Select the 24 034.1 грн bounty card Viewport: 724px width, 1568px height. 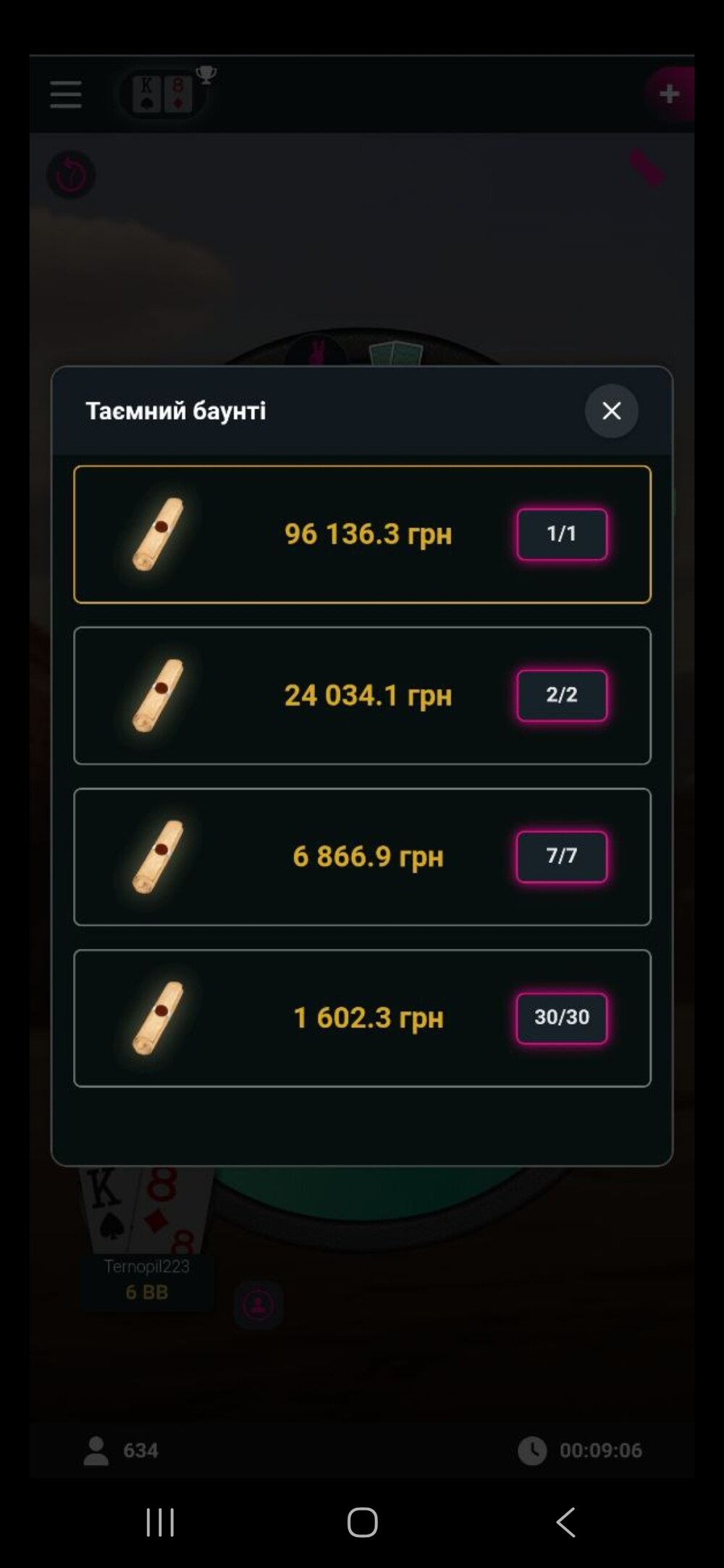tap(362, 695)
